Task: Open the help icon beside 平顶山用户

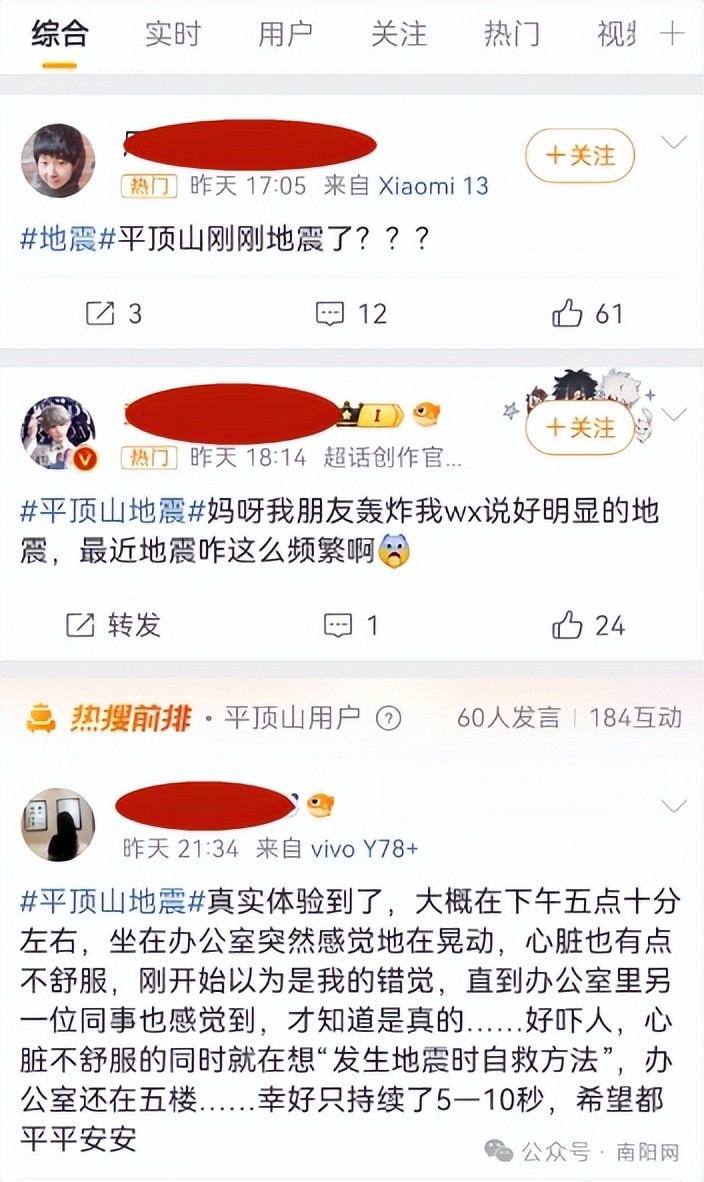Action: (388, 718)
